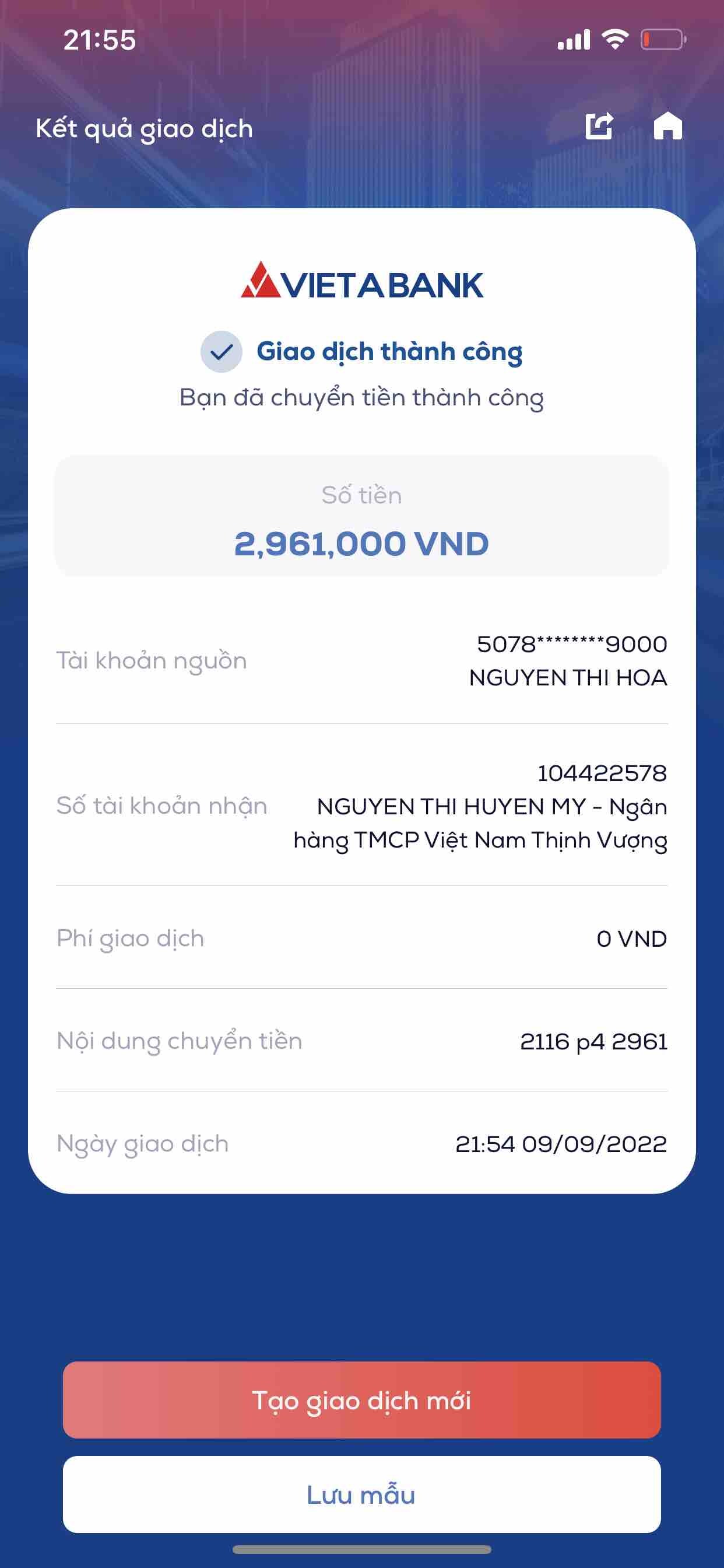The width and height of the screenshot is (724, 1568).
Task: Share the transaction receipt
Action: [599, 127]
